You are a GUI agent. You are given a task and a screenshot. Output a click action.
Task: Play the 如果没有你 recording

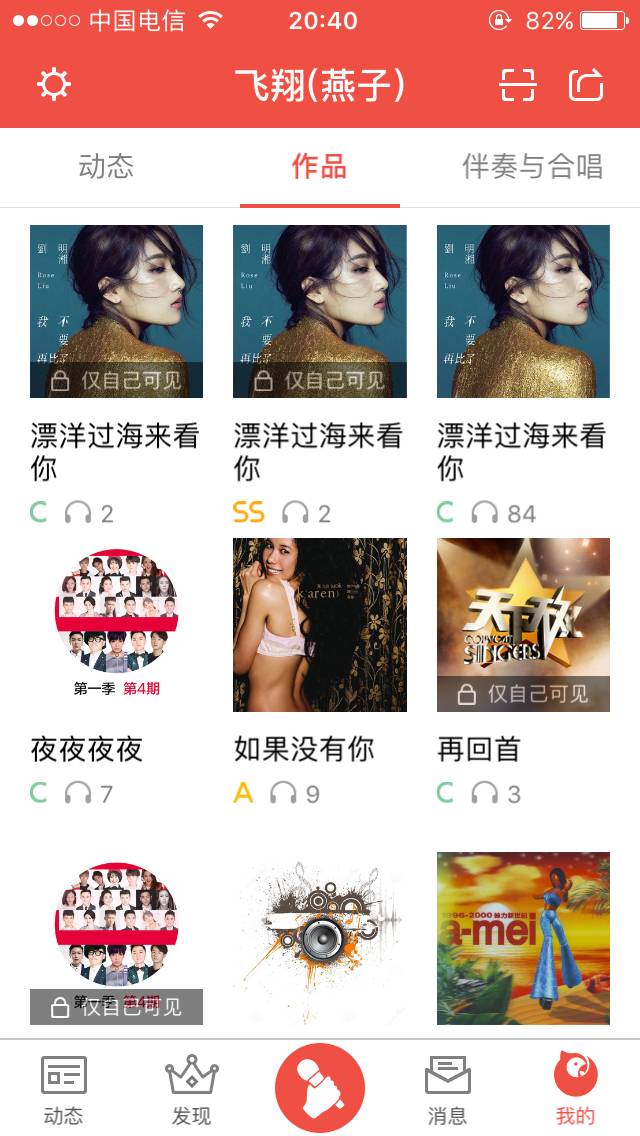tap(319, 625)
